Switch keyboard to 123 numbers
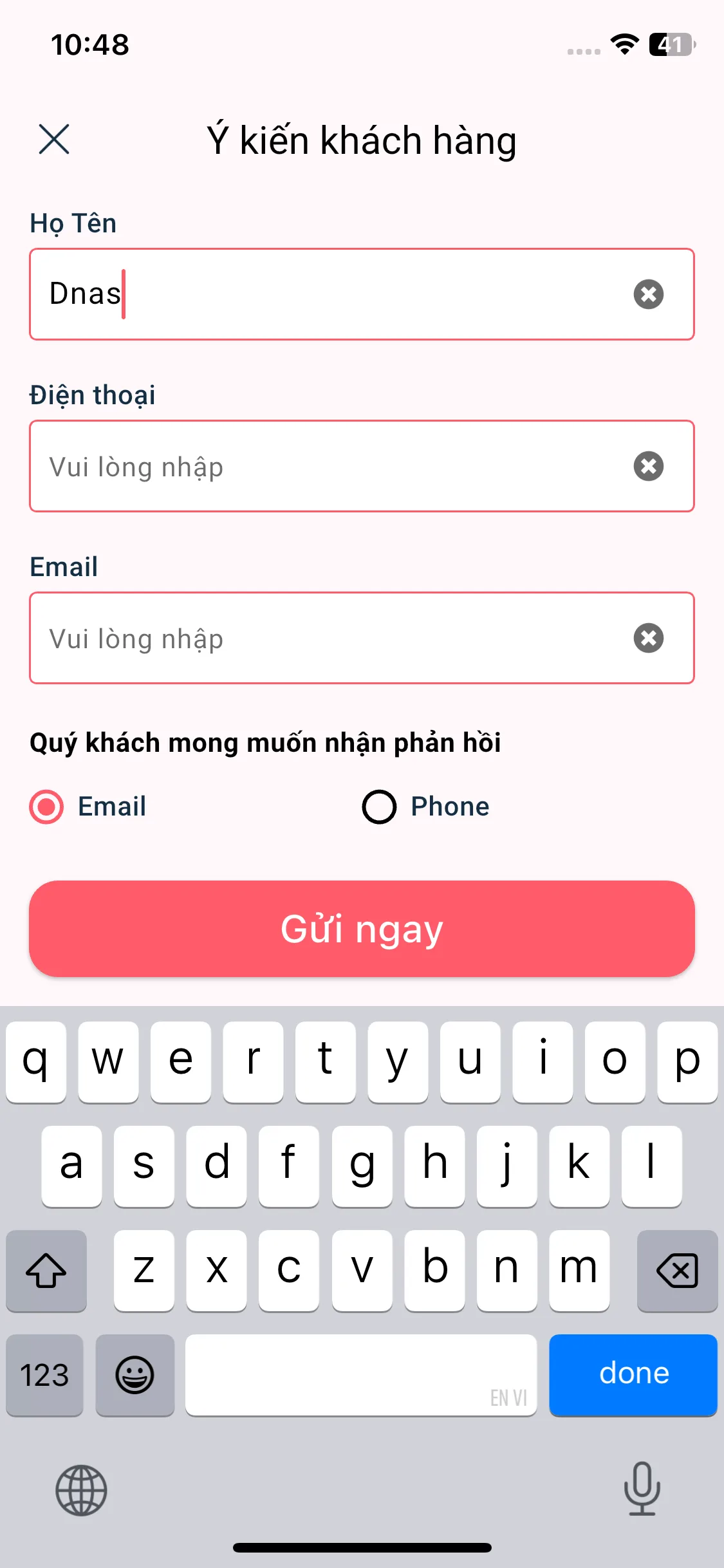Viewport: 724px width, 1568px height. click(44, 1374)
